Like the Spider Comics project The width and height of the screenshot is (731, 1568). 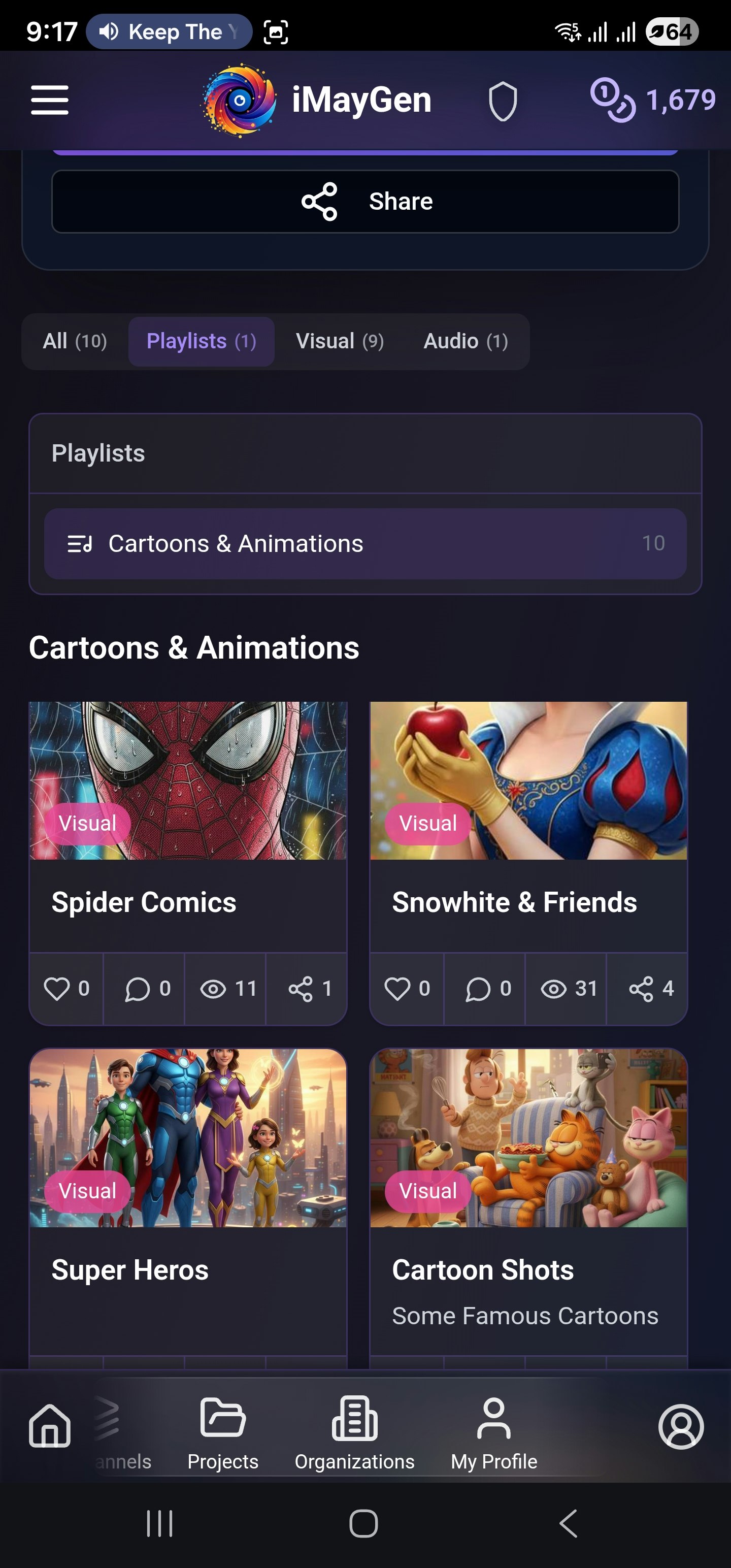click(67, 989)
